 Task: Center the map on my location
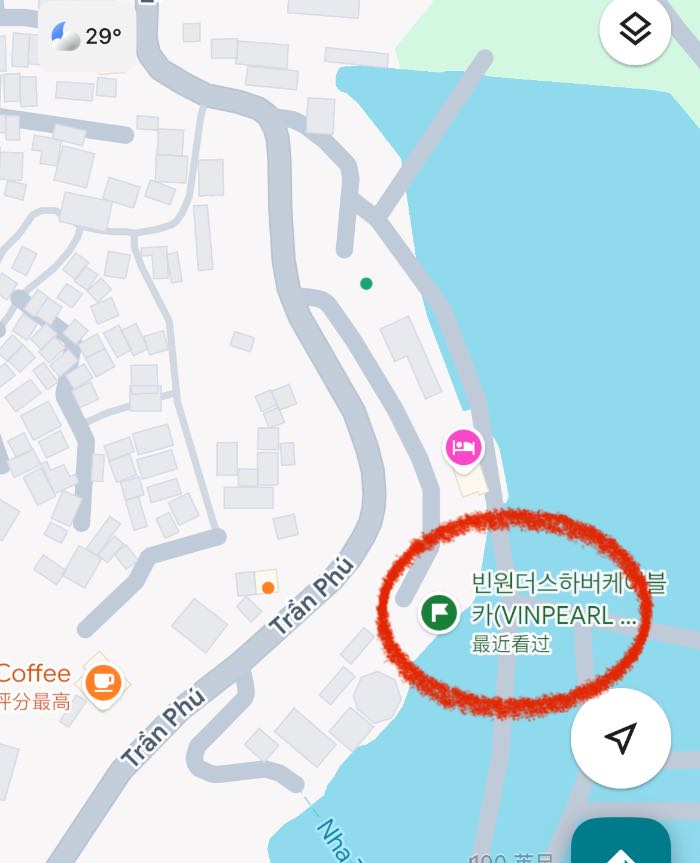[x=621, y=738]
